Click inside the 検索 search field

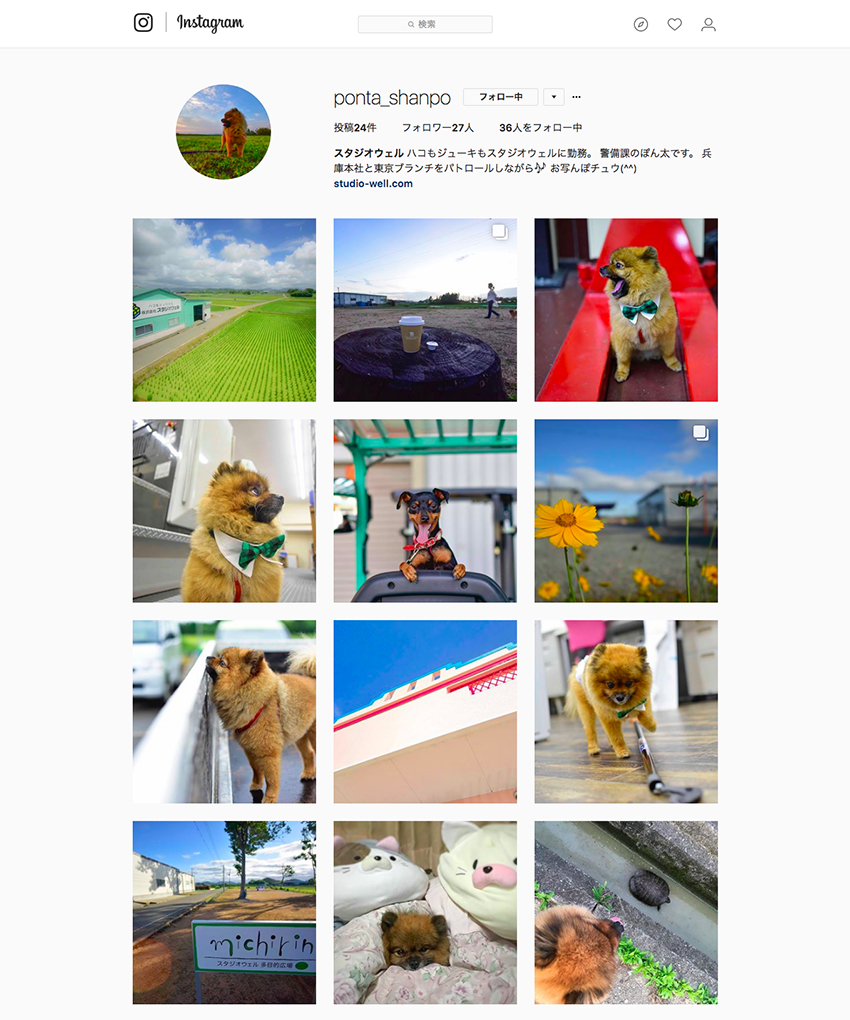425,23
